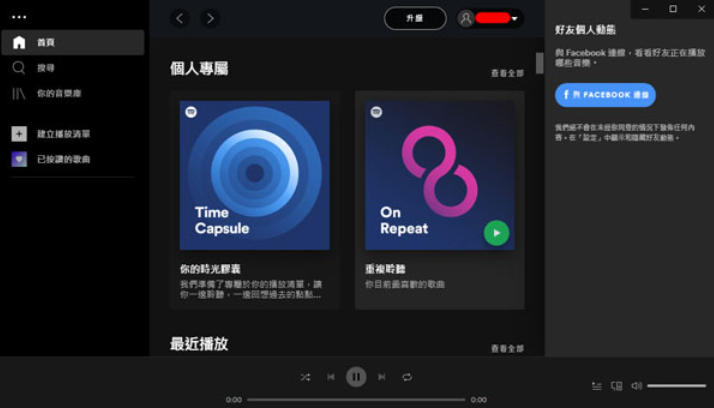714x408 pixels.
Task: Select 建立播放清單
Action: click(62, 133)
